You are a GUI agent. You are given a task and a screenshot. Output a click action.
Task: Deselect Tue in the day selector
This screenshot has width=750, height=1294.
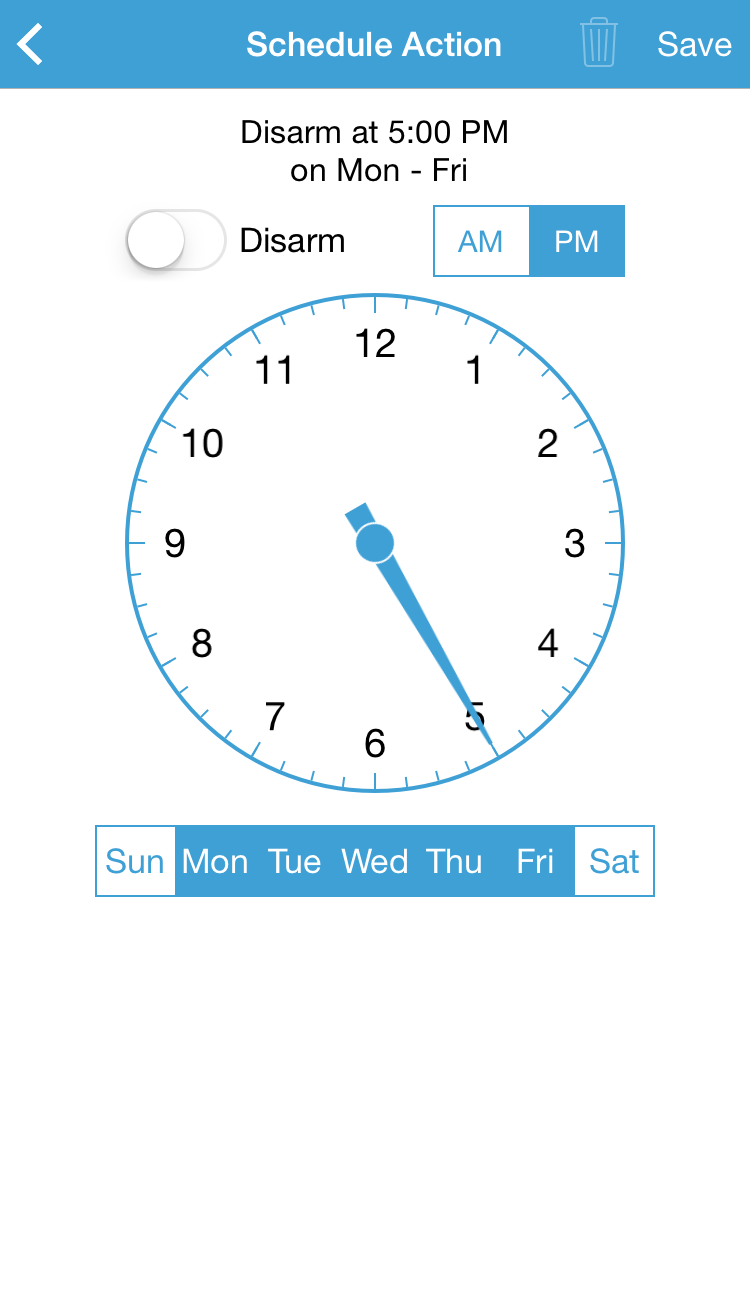(x=295, y=861)
